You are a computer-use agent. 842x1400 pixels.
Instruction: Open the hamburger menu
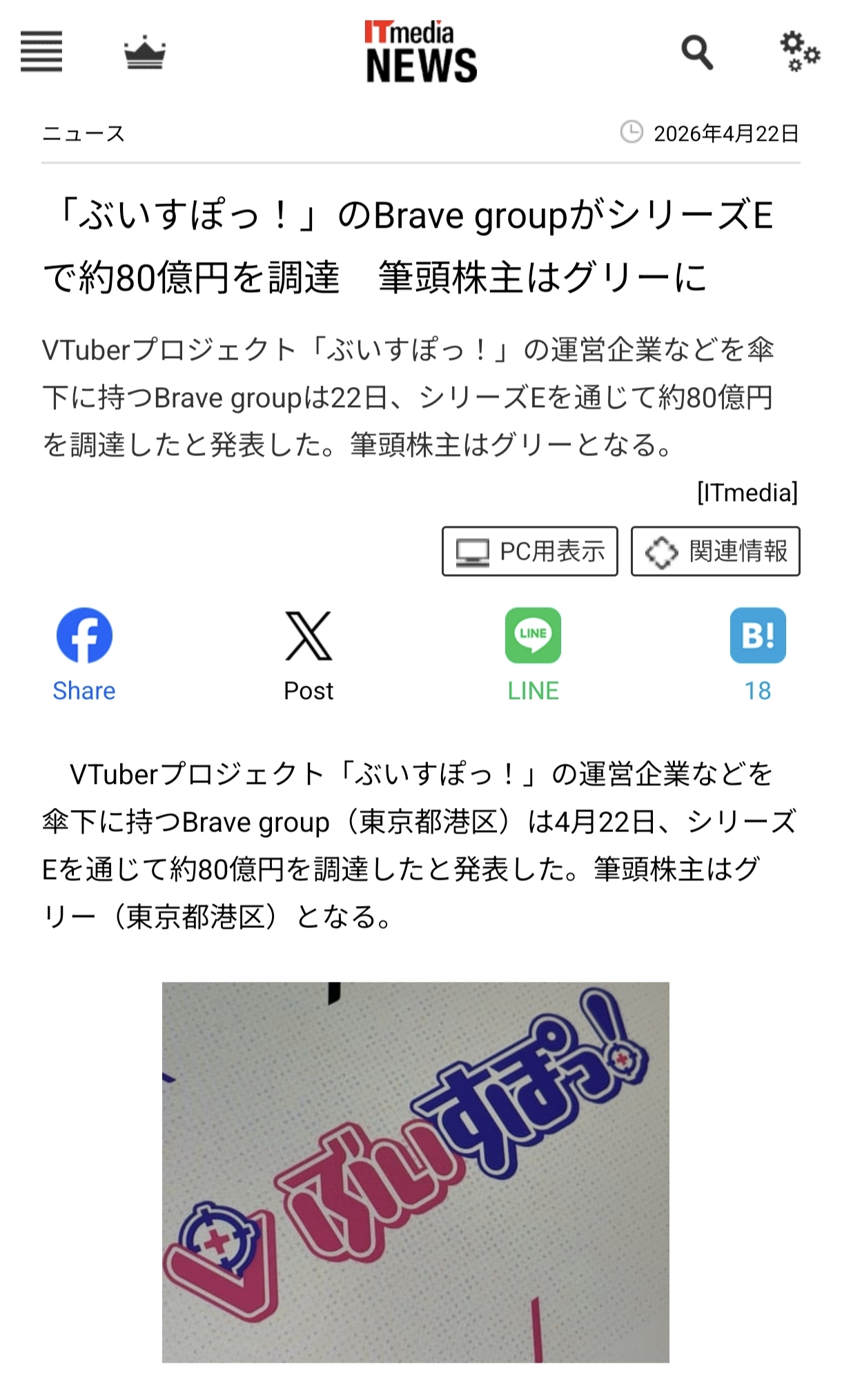[x=41, y=52]
